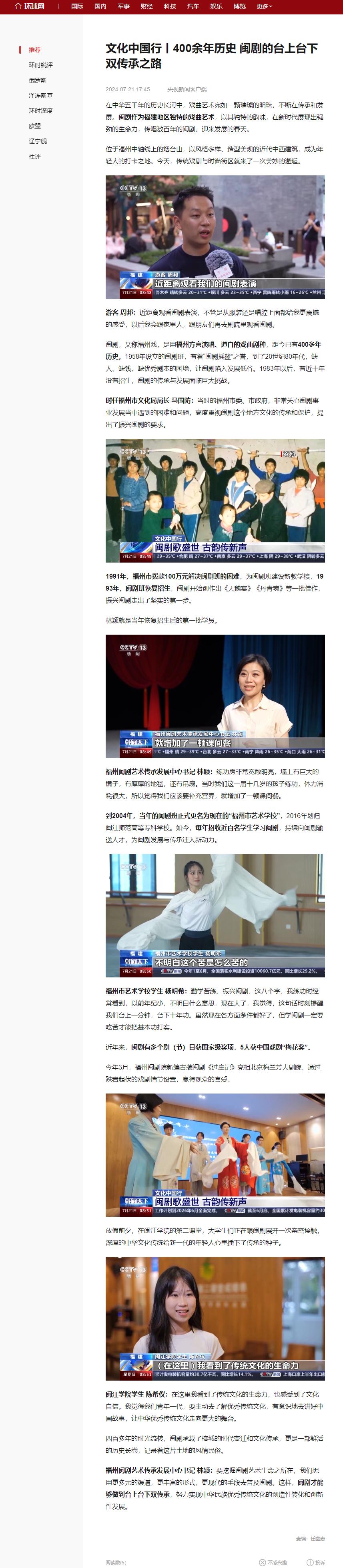Open the 财经 section

coord(146,6)
